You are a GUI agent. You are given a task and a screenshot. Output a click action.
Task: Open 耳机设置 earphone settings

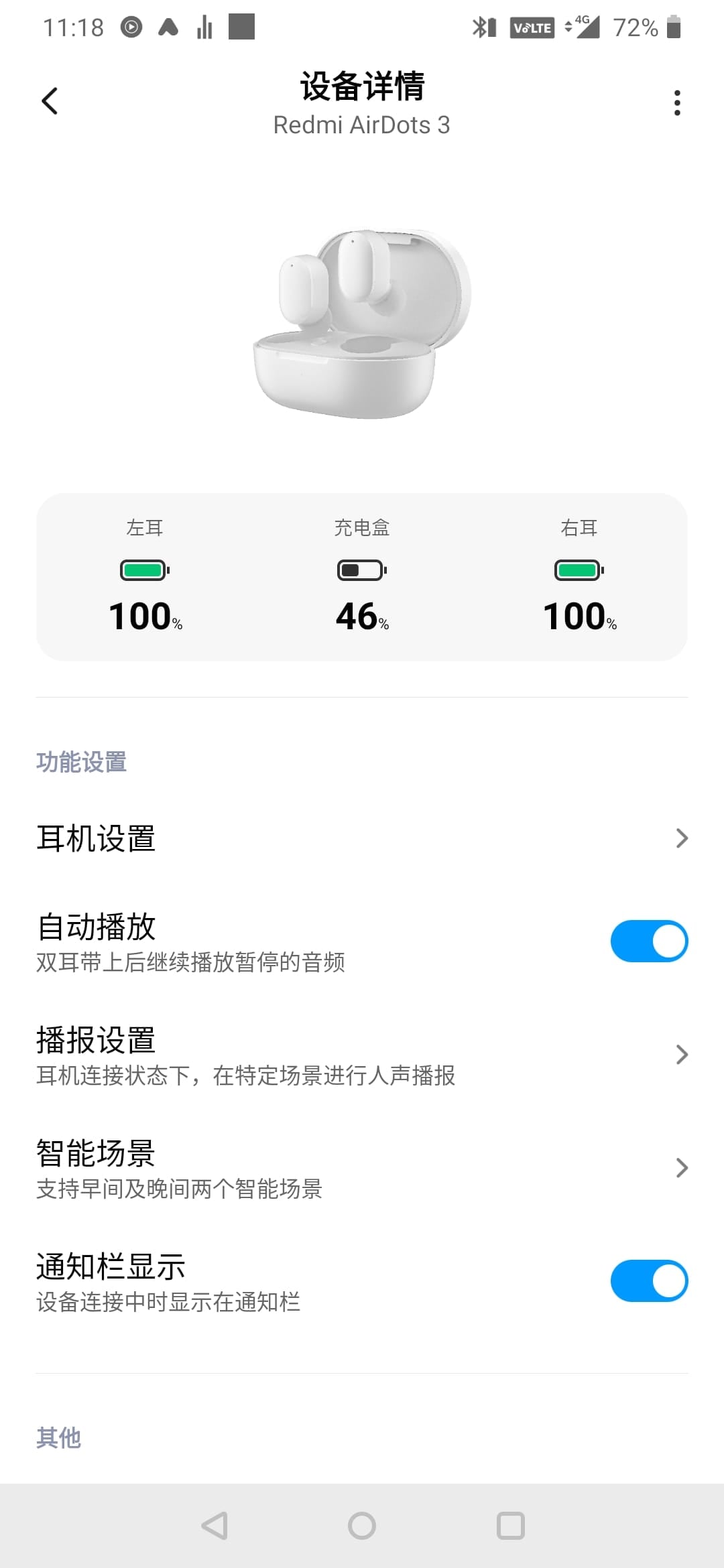coord(362,838)
